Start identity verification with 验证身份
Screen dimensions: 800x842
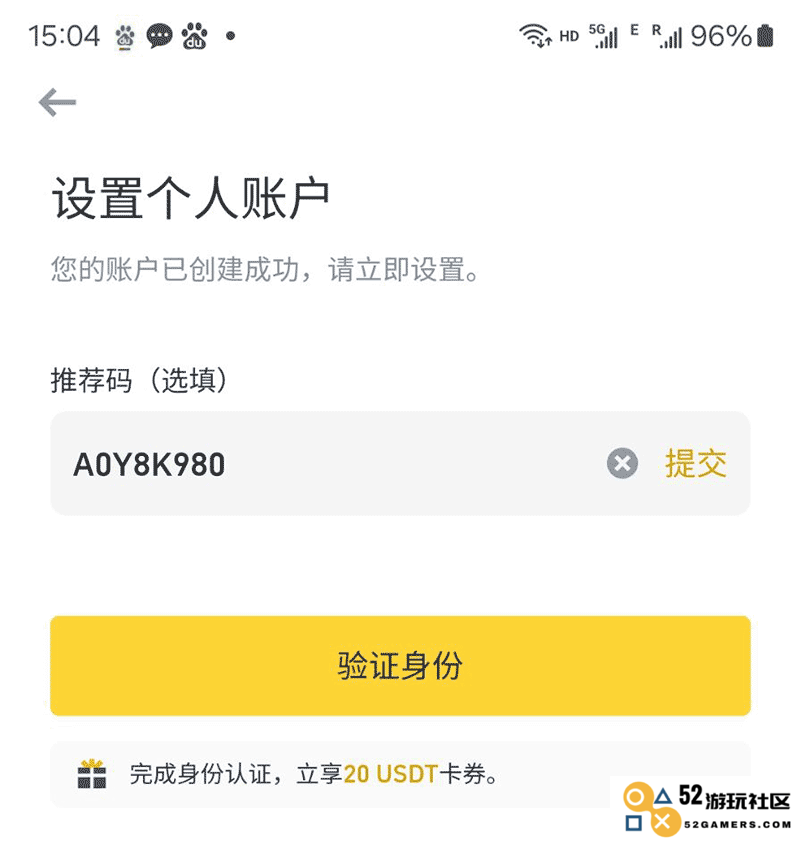(x=400, y=666)
